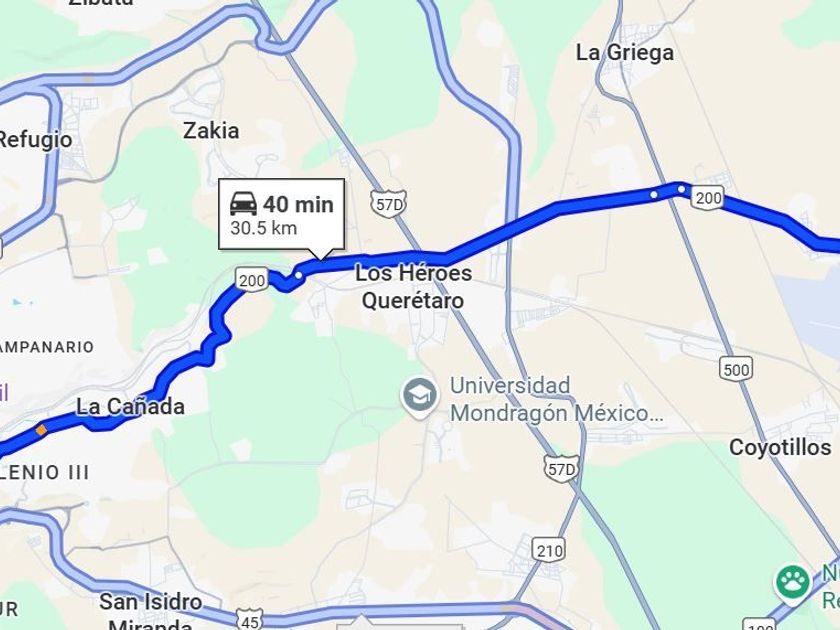840x630 pixels.
Task: Tap the 40 min route time callout
Action: [282, 214]
